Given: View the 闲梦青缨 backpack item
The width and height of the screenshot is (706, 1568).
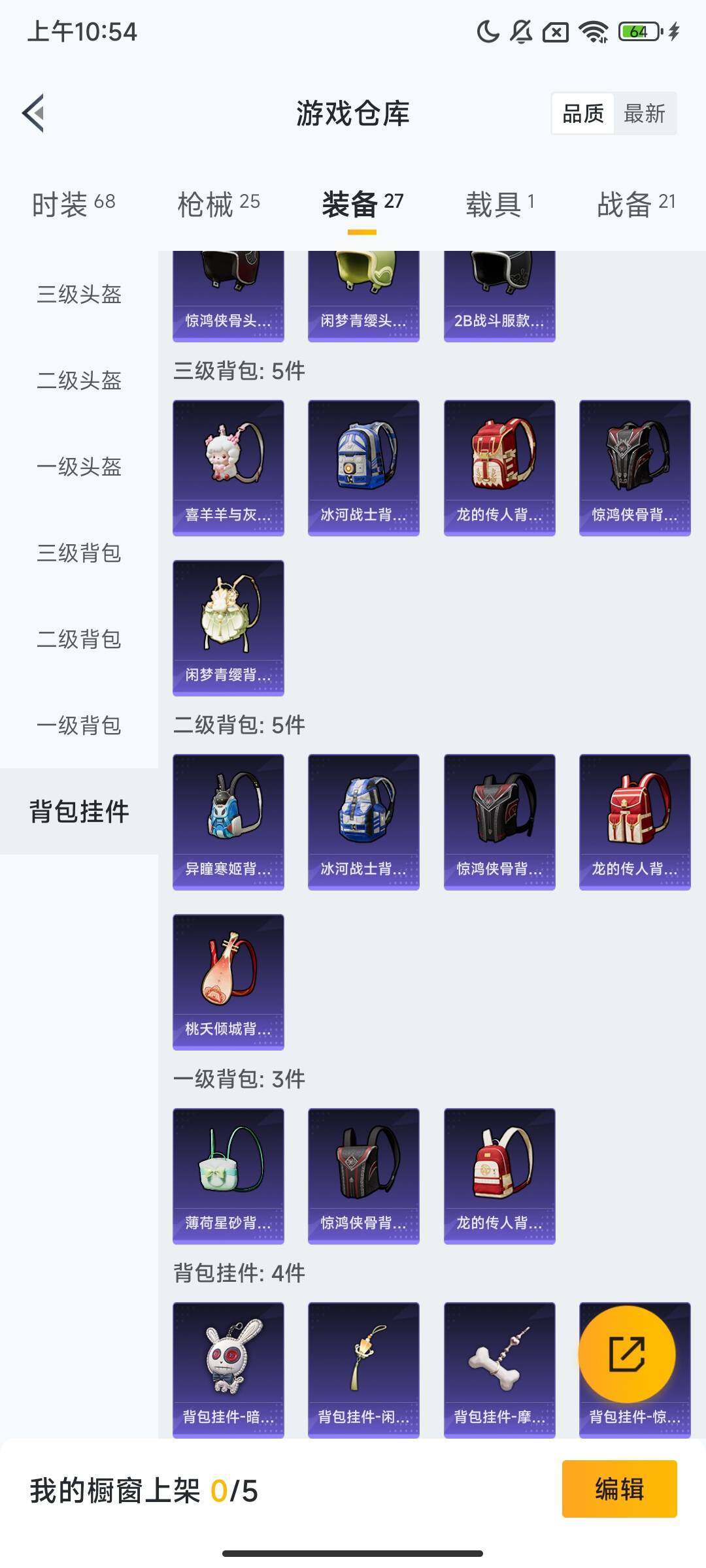Looking at the screenshot, I should click(228, 628).
